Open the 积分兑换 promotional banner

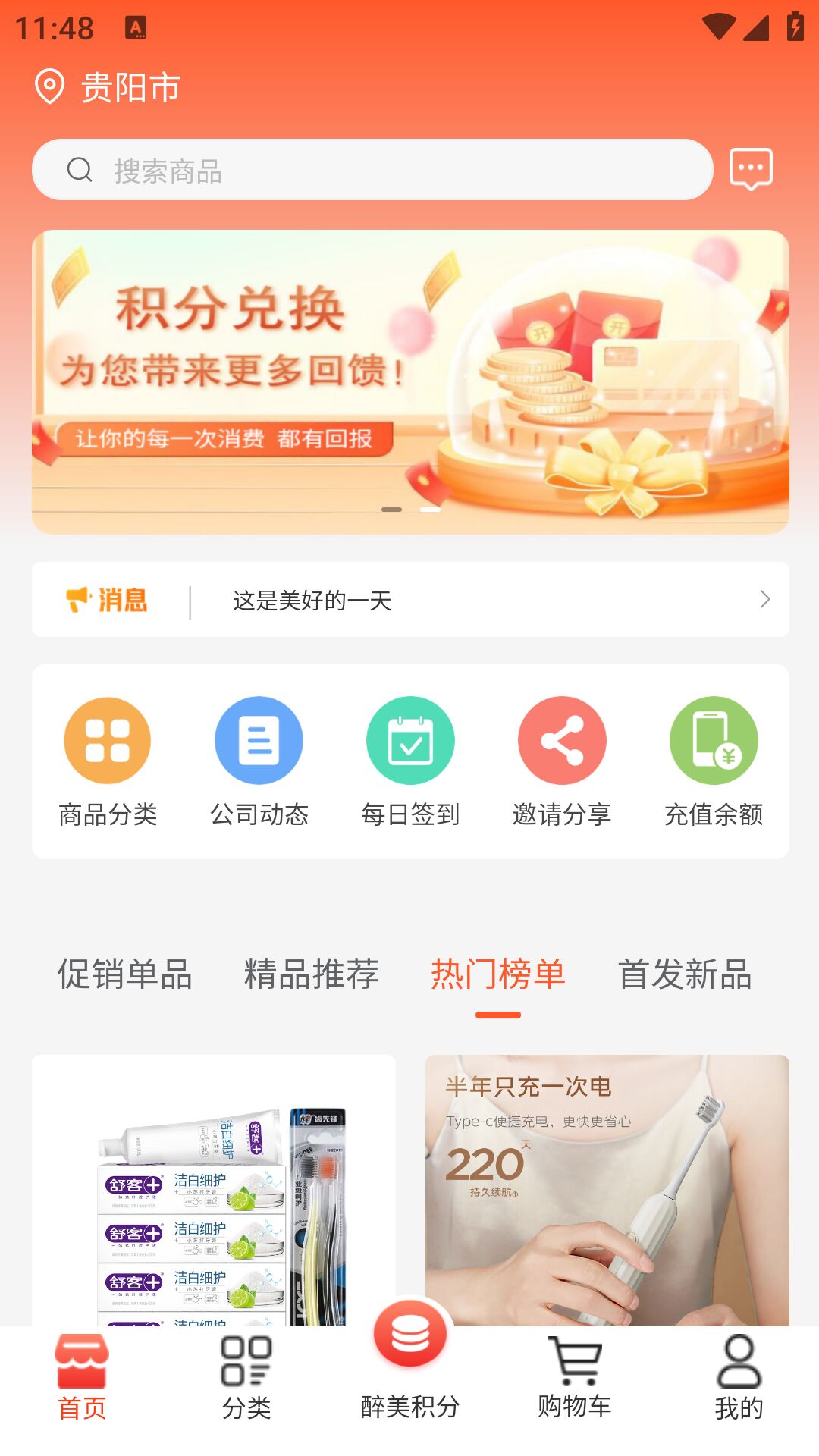point(409,381)
